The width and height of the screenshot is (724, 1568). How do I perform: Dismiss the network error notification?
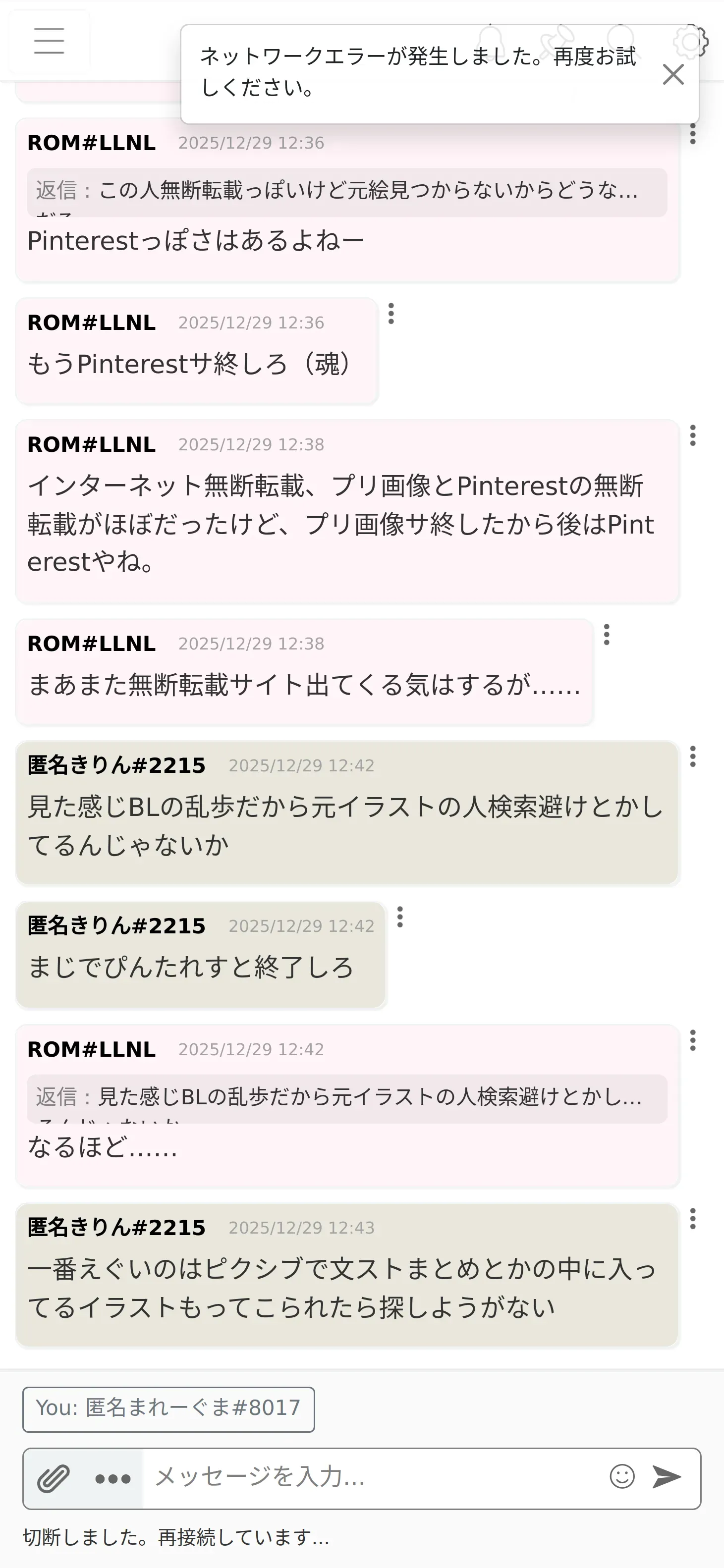pos(673,74)
